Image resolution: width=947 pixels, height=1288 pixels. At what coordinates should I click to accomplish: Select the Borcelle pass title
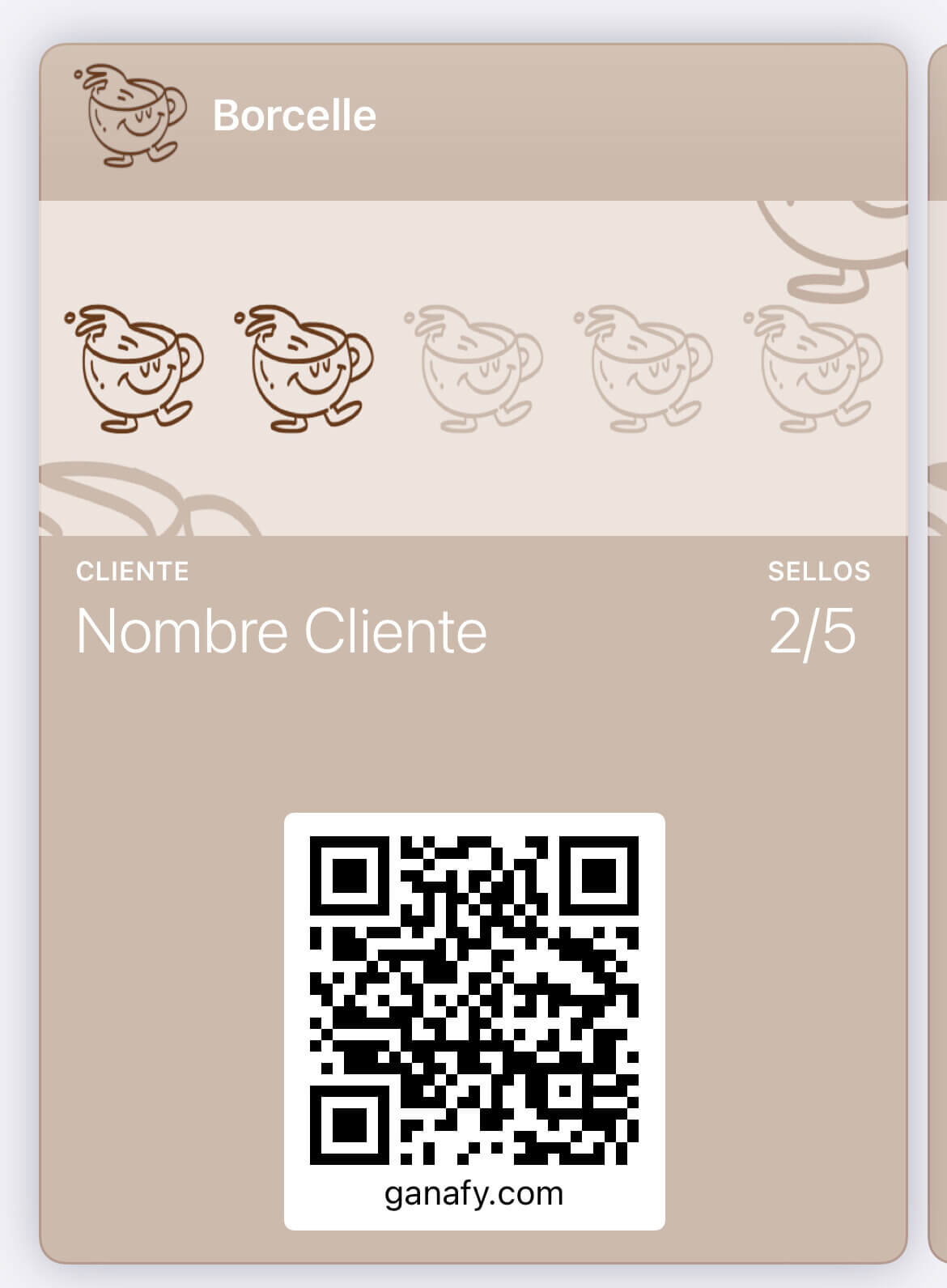[x=293, y=114]
